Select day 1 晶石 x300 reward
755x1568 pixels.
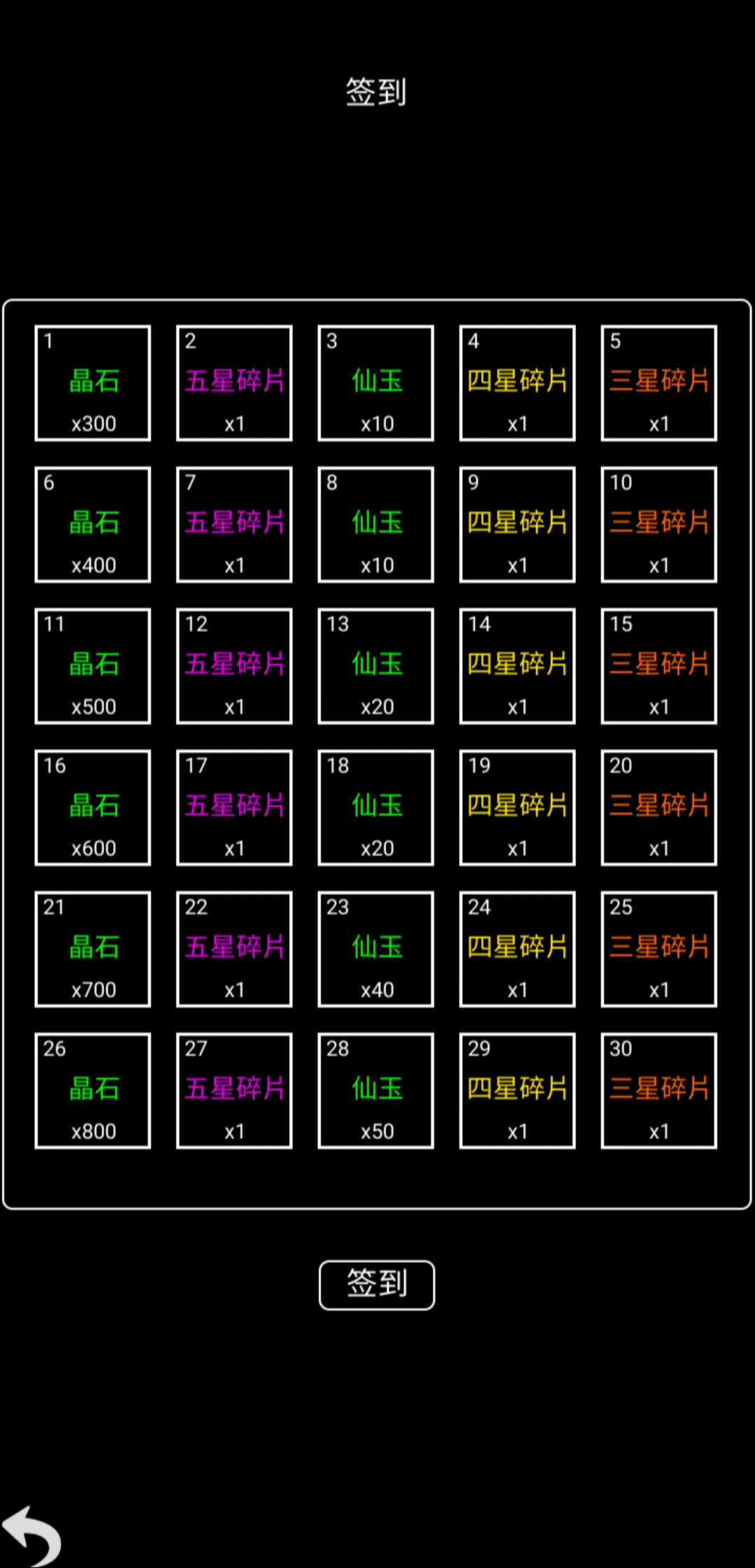[x=93, y=383]
